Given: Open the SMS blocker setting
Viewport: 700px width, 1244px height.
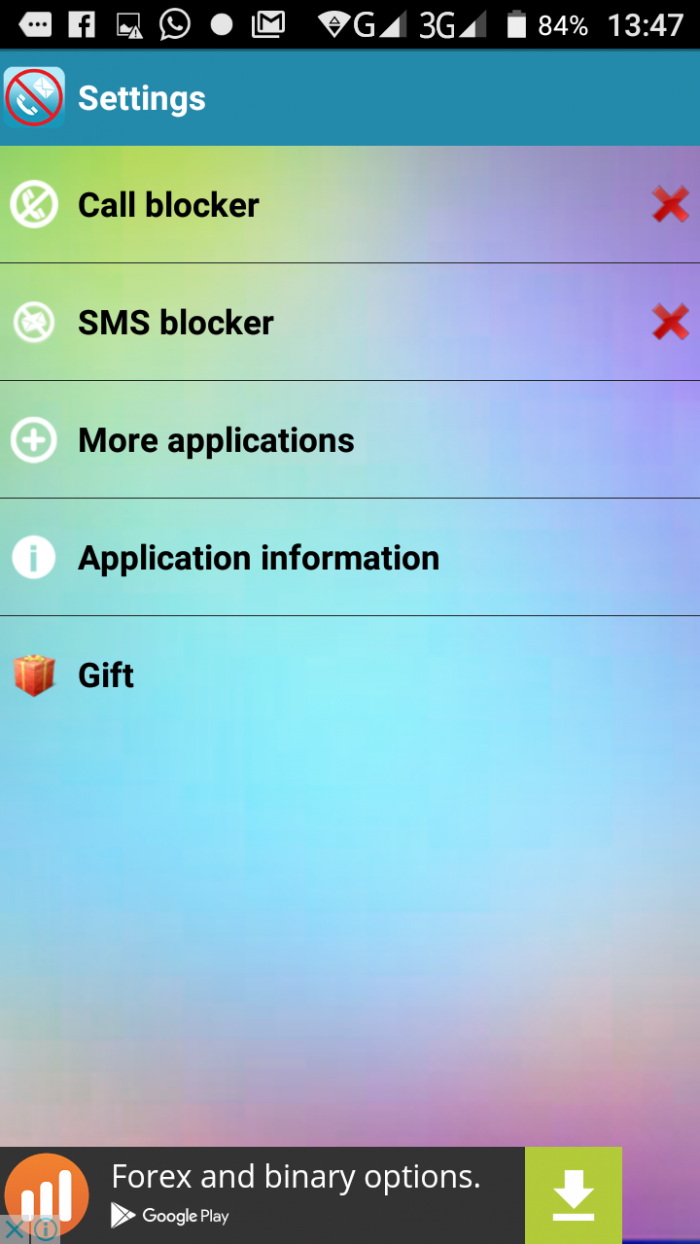Looking at the screenshot, I should point(350,322).
